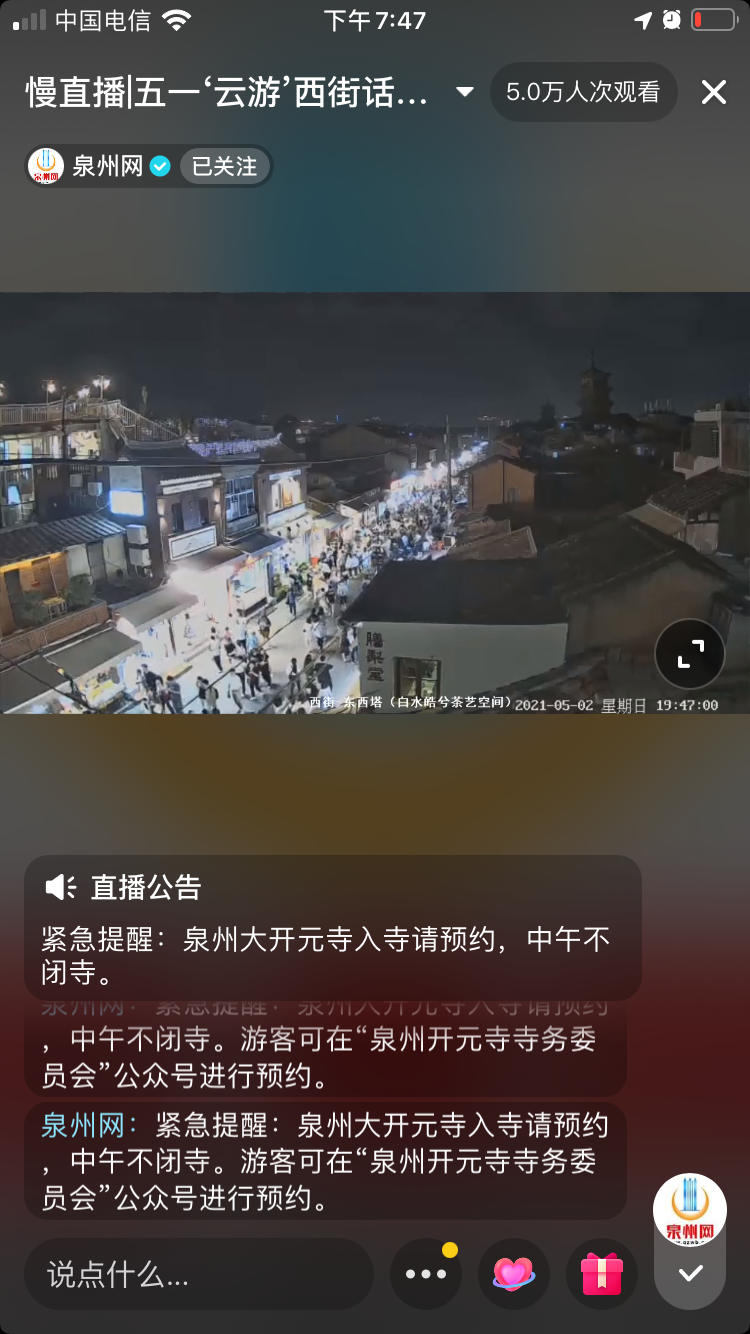Collapse the floating 泉州网 widget chevron
Image resolution: width=750 pixels, height=1334 pixels.
click(x=690, y=1274)
